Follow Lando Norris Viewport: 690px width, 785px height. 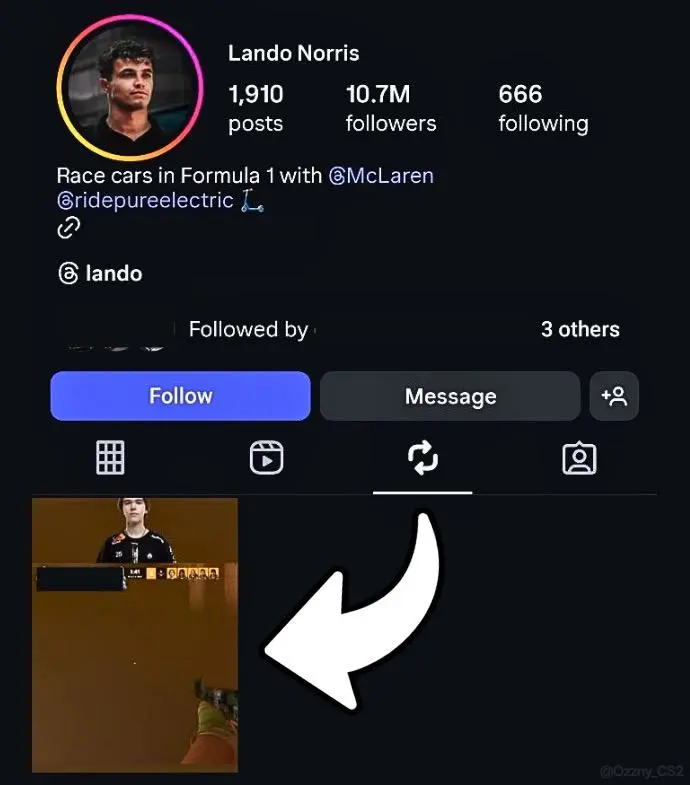[x=180, y=396]
